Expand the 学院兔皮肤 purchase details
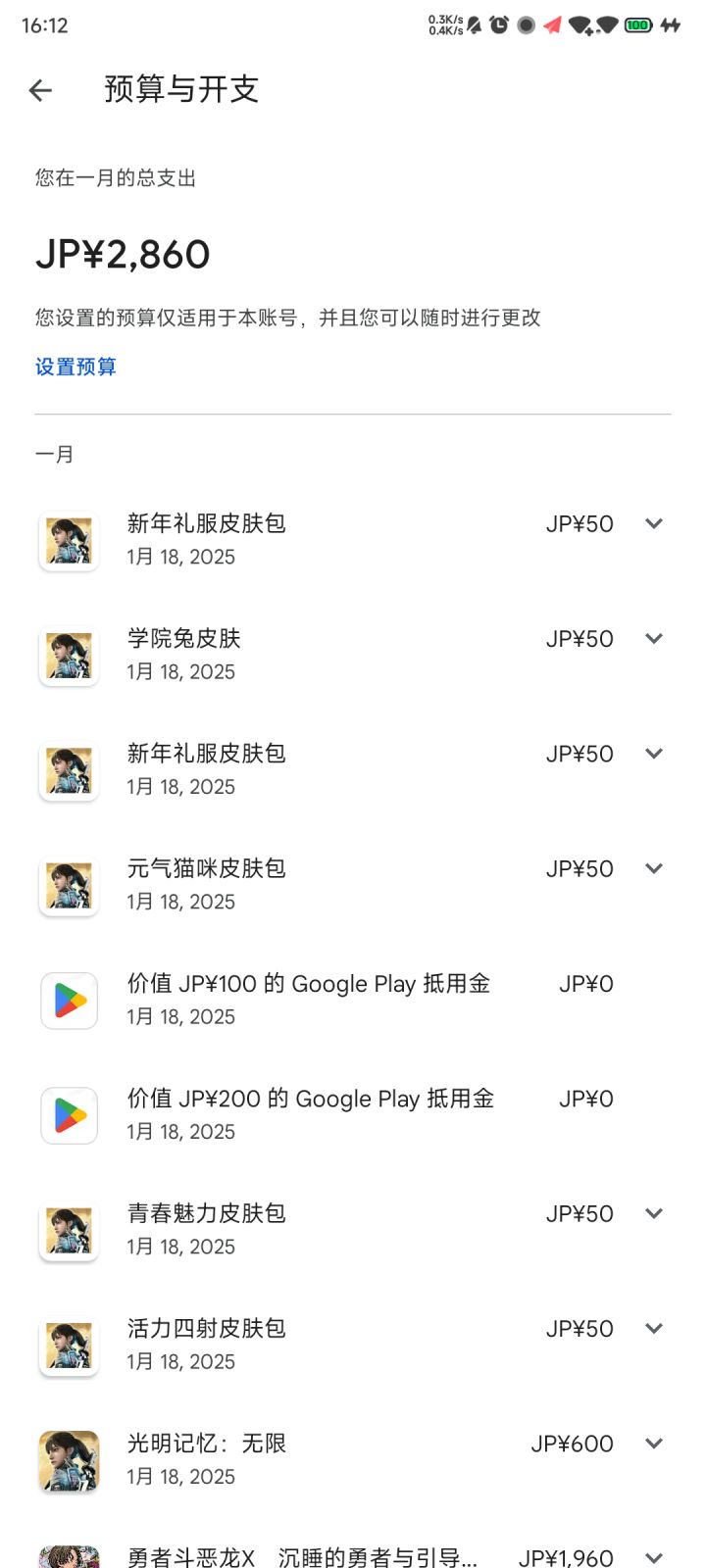The width and height of the screenshot is (706, 1568). click(654, 639)
